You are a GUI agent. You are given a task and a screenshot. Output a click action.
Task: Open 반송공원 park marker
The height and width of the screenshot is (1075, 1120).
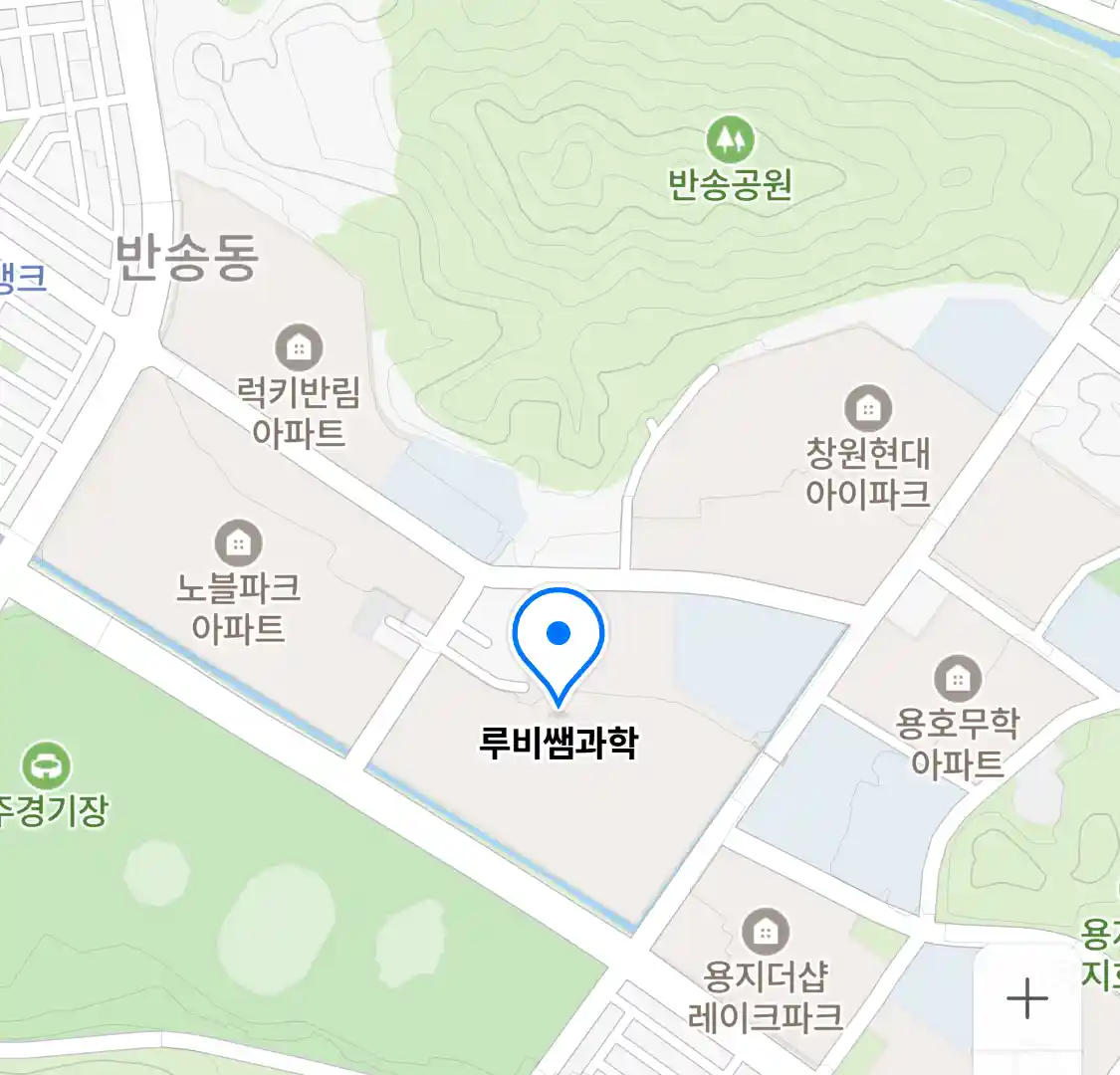click(x=730, y=139)
